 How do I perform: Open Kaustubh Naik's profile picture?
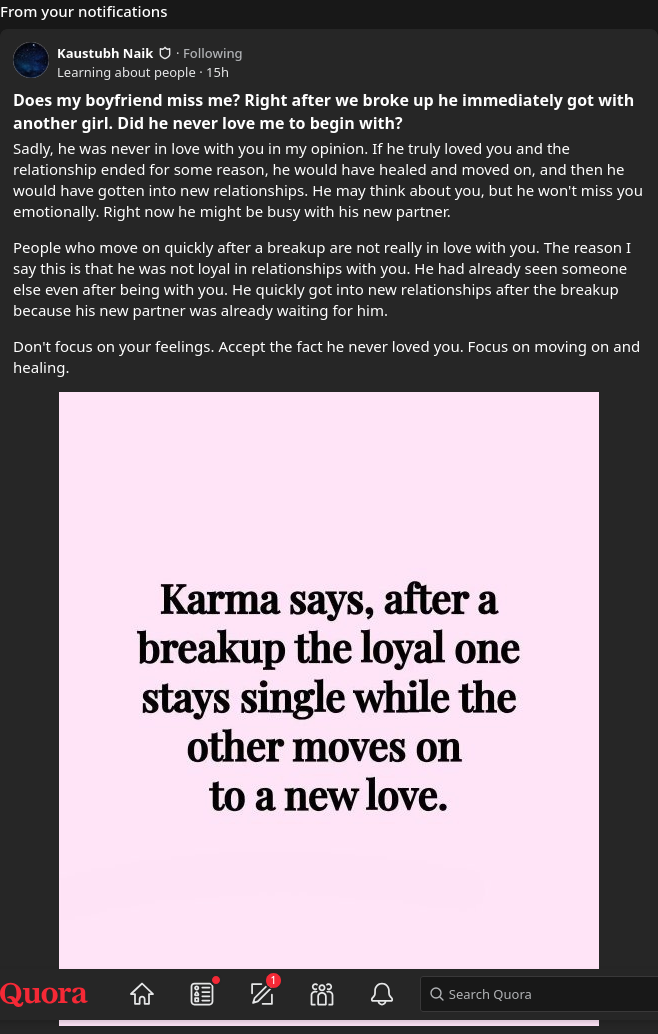pyautogui.click(x=31, y=60)
